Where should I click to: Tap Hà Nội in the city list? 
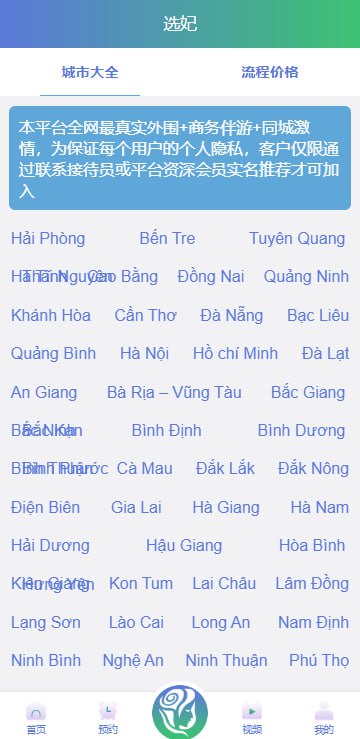click(145, 353)
